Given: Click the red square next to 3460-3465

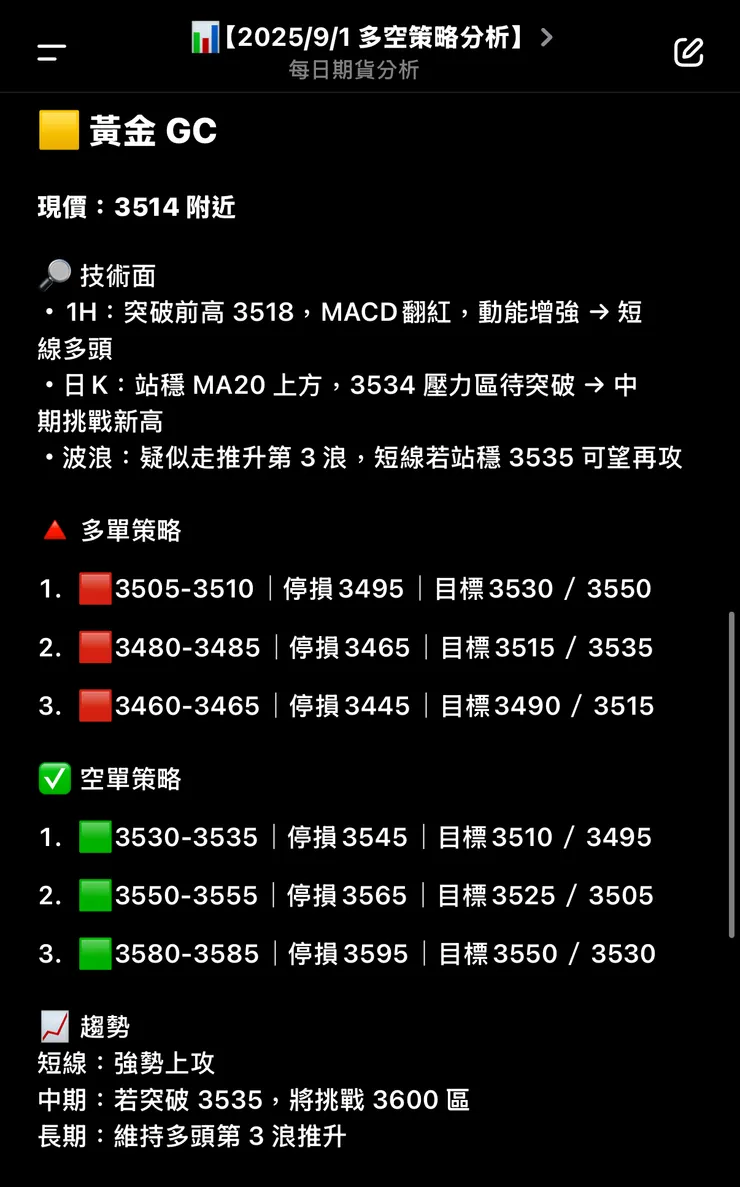Looking at the screenshot, I should (95, 705).
